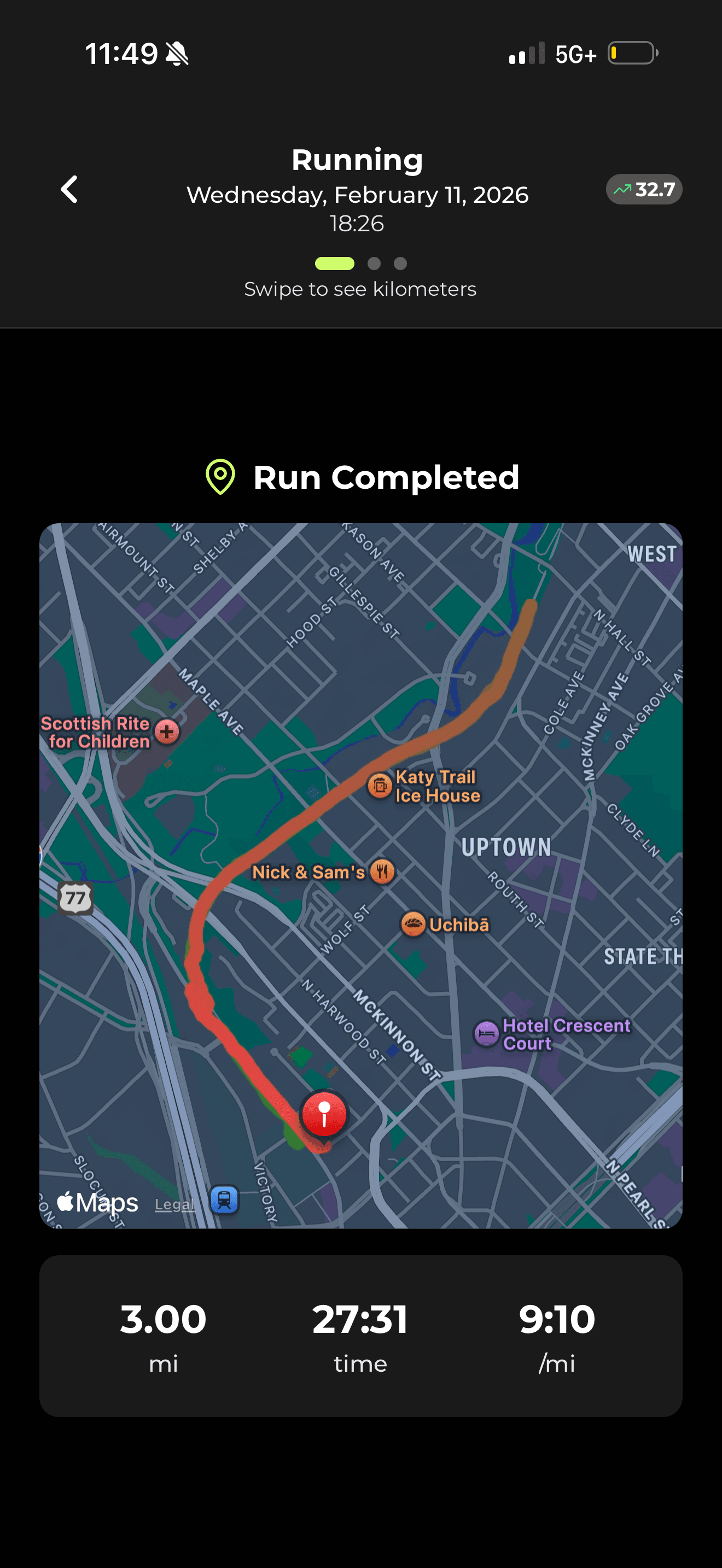722x1568 pixels.
Task: Tap the Nick & Sam's dining icon
Action: (382, 871)
